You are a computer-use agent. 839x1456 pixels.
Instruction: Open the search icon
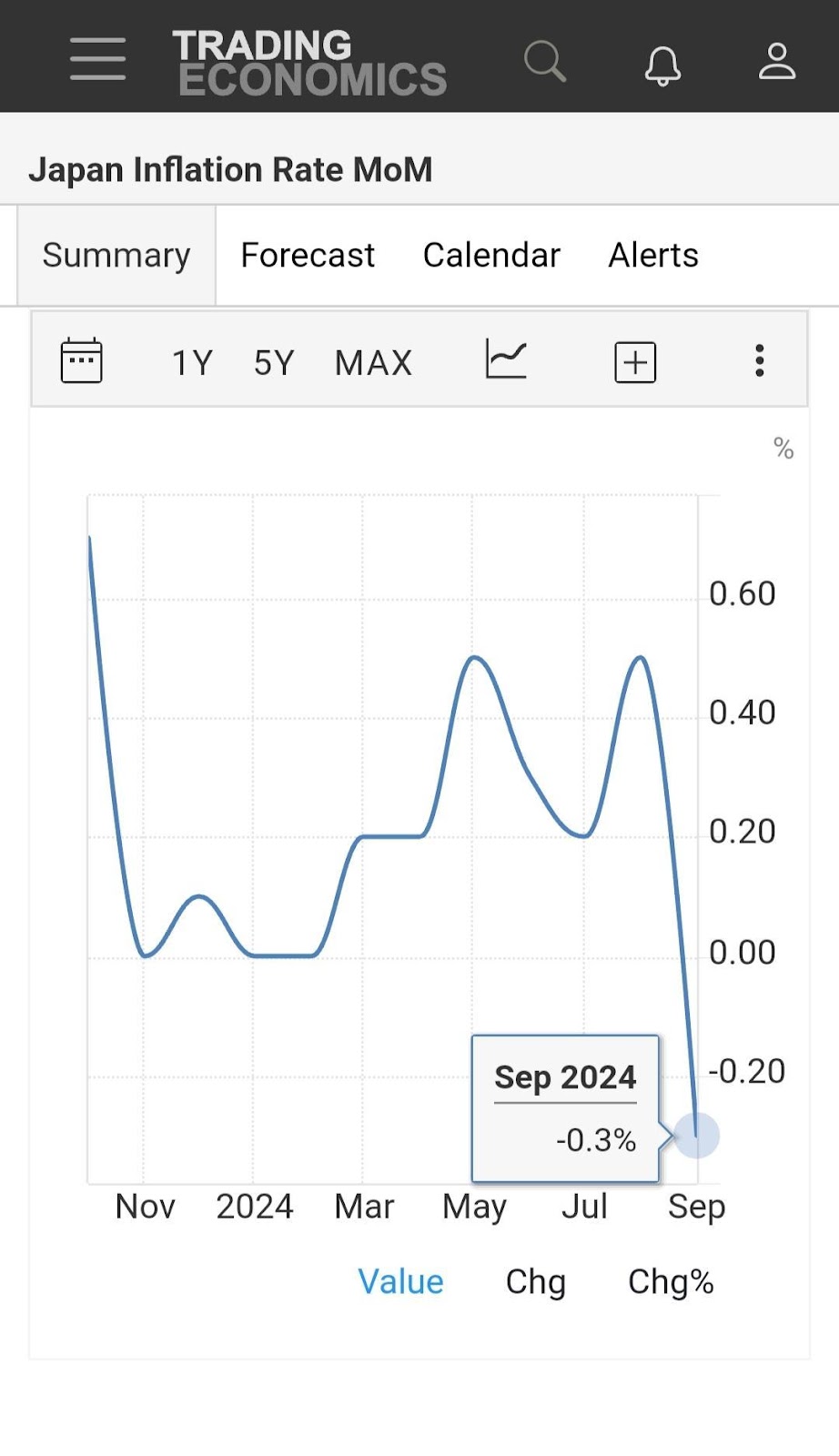545,61
